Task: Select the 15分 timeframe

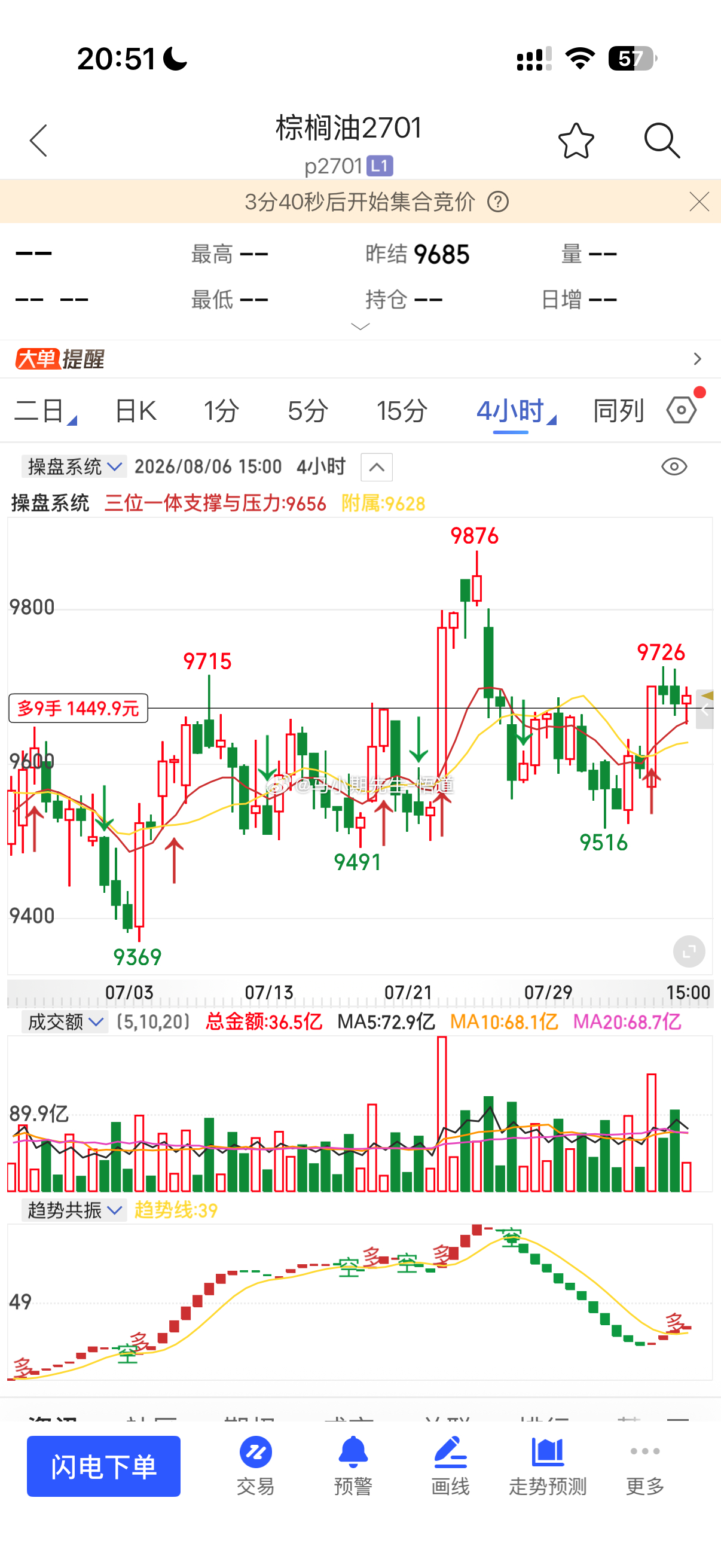Action: tap(402, 411)
